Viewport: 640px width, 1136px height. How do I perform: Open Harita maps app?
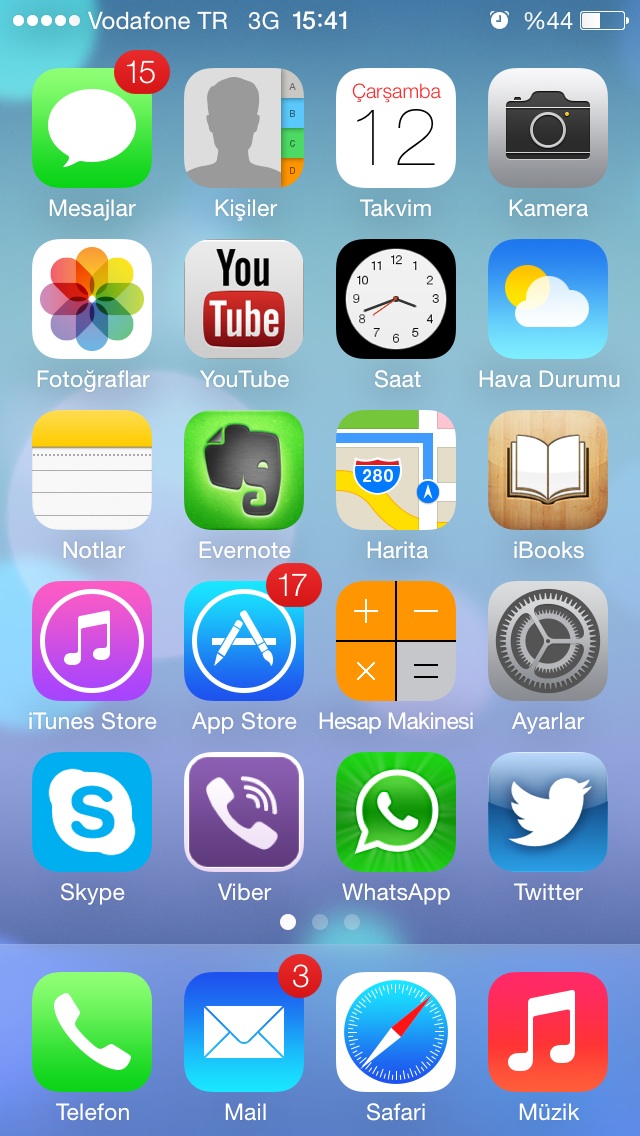pyautogui.click(x=396, y=470)
